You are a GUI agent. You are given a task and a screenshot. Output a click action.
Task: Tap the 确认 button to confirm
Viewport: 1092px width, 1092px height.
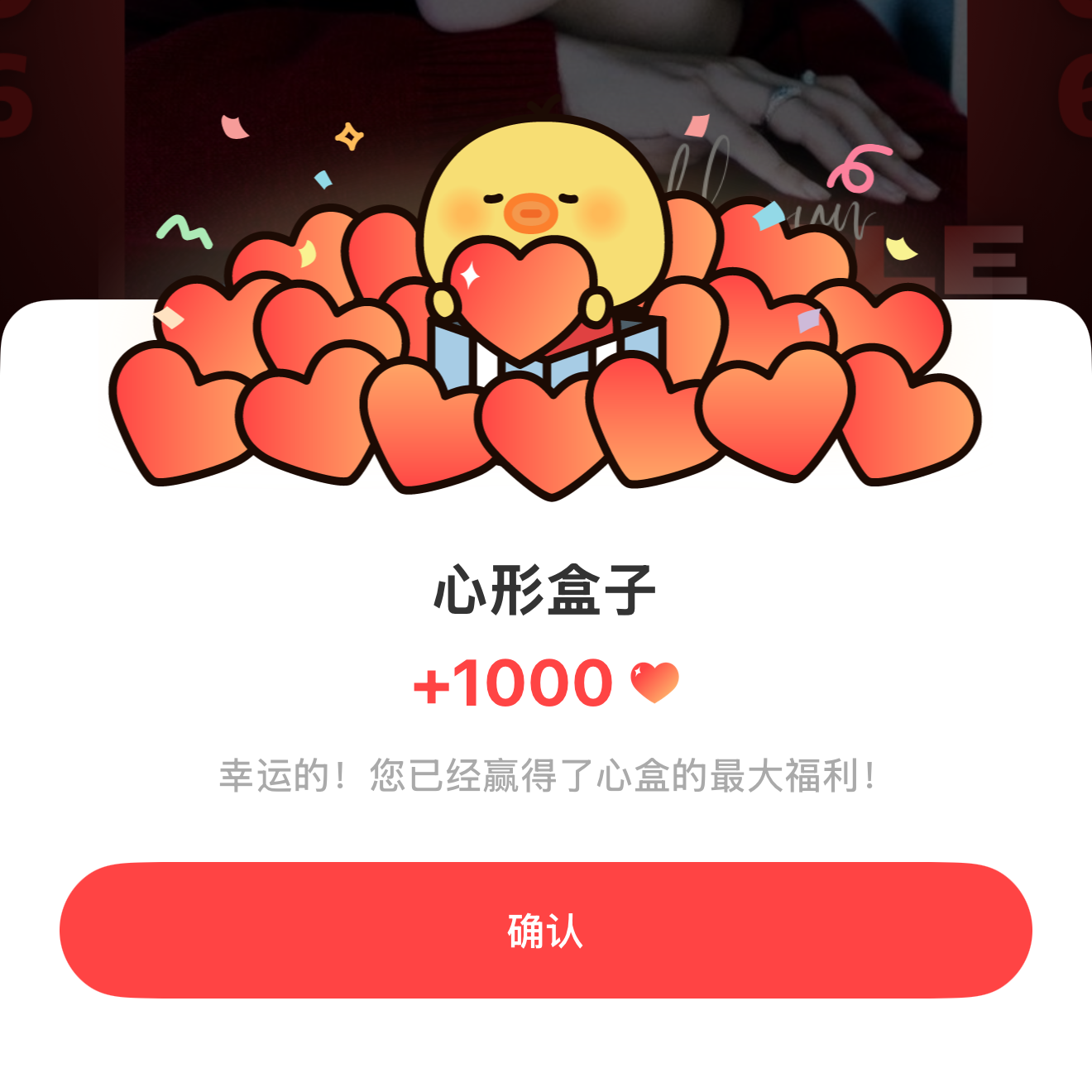tap(545, 930)
